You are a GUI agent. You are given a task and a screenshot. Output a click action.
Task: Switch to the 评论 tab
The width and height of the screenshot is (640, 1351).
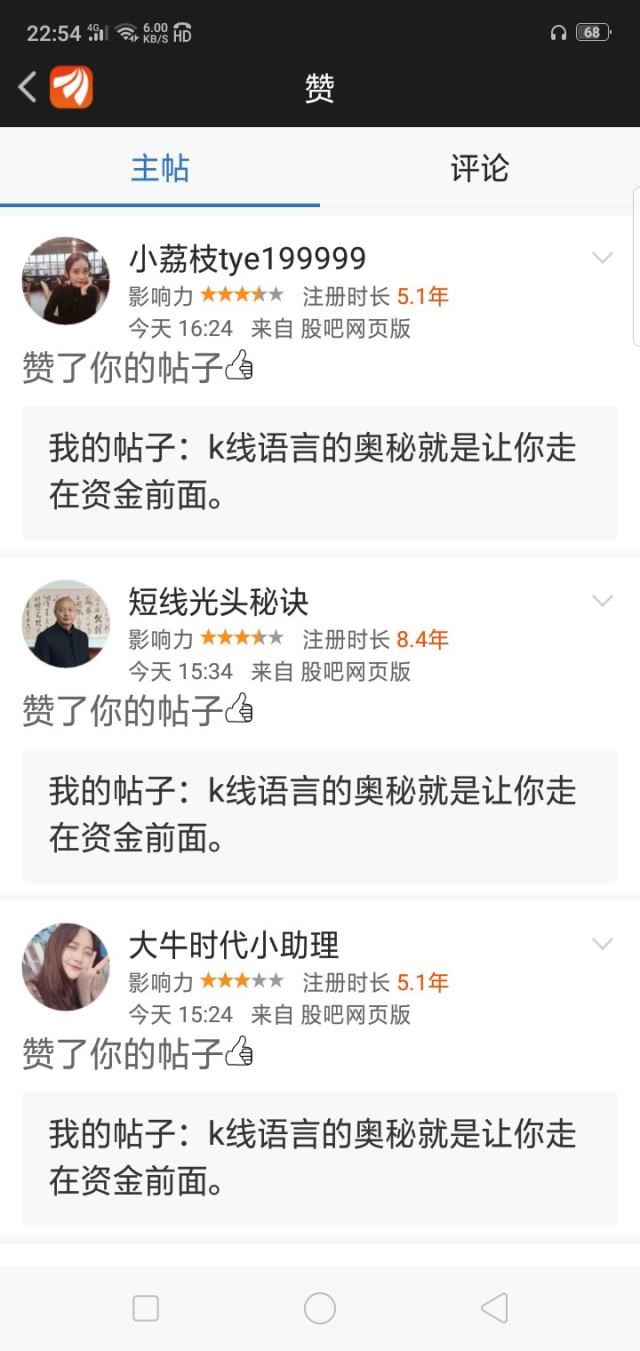(x=479, y=168)
